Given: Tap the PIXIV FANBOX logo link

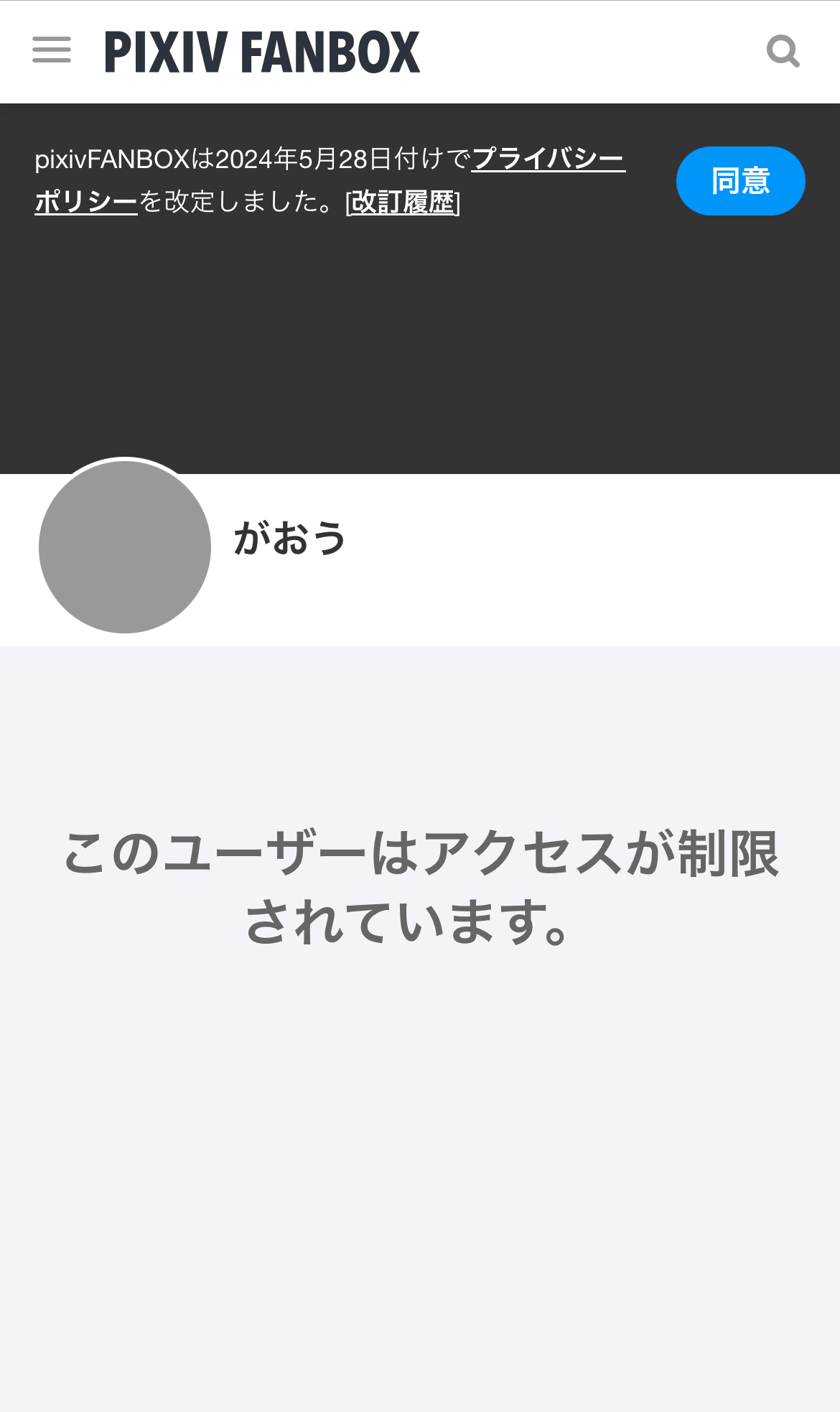Looking at the screenshot, I should pos(262,52).
